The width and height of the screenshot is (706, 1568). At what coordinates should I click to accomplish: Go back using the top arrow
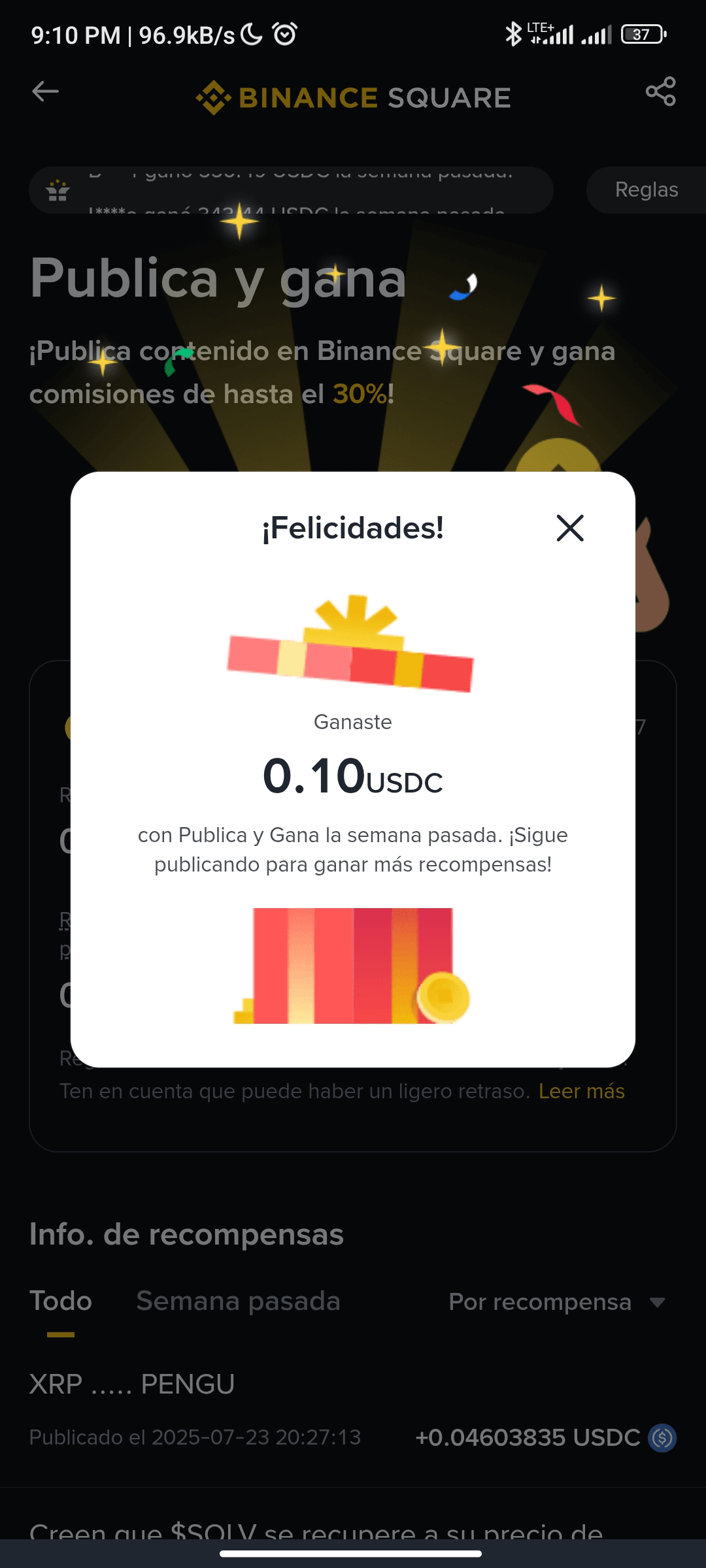click(x=45, y=91)
